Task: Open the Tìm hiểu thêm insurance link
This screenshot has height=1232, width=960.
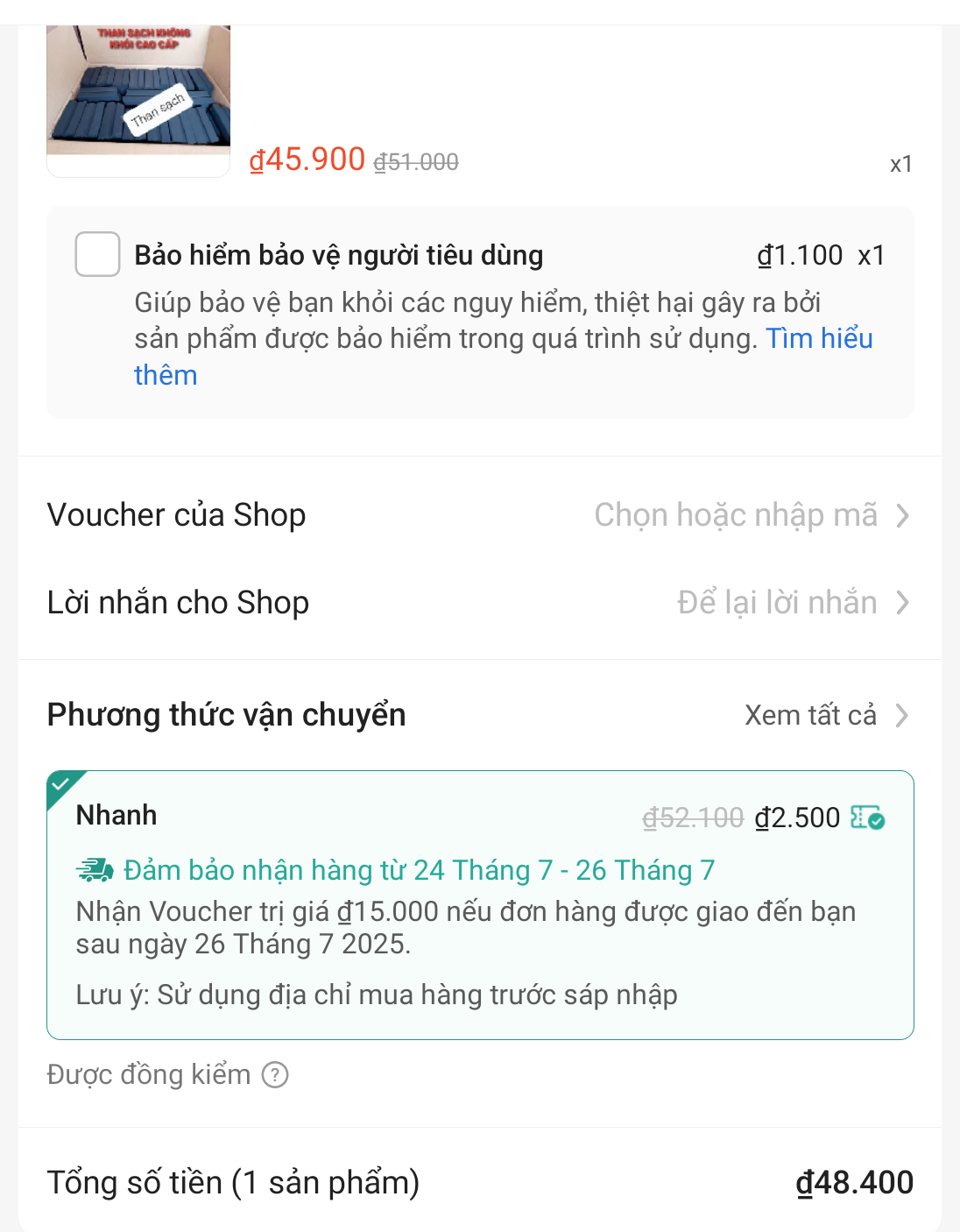Action: (818, 339)
